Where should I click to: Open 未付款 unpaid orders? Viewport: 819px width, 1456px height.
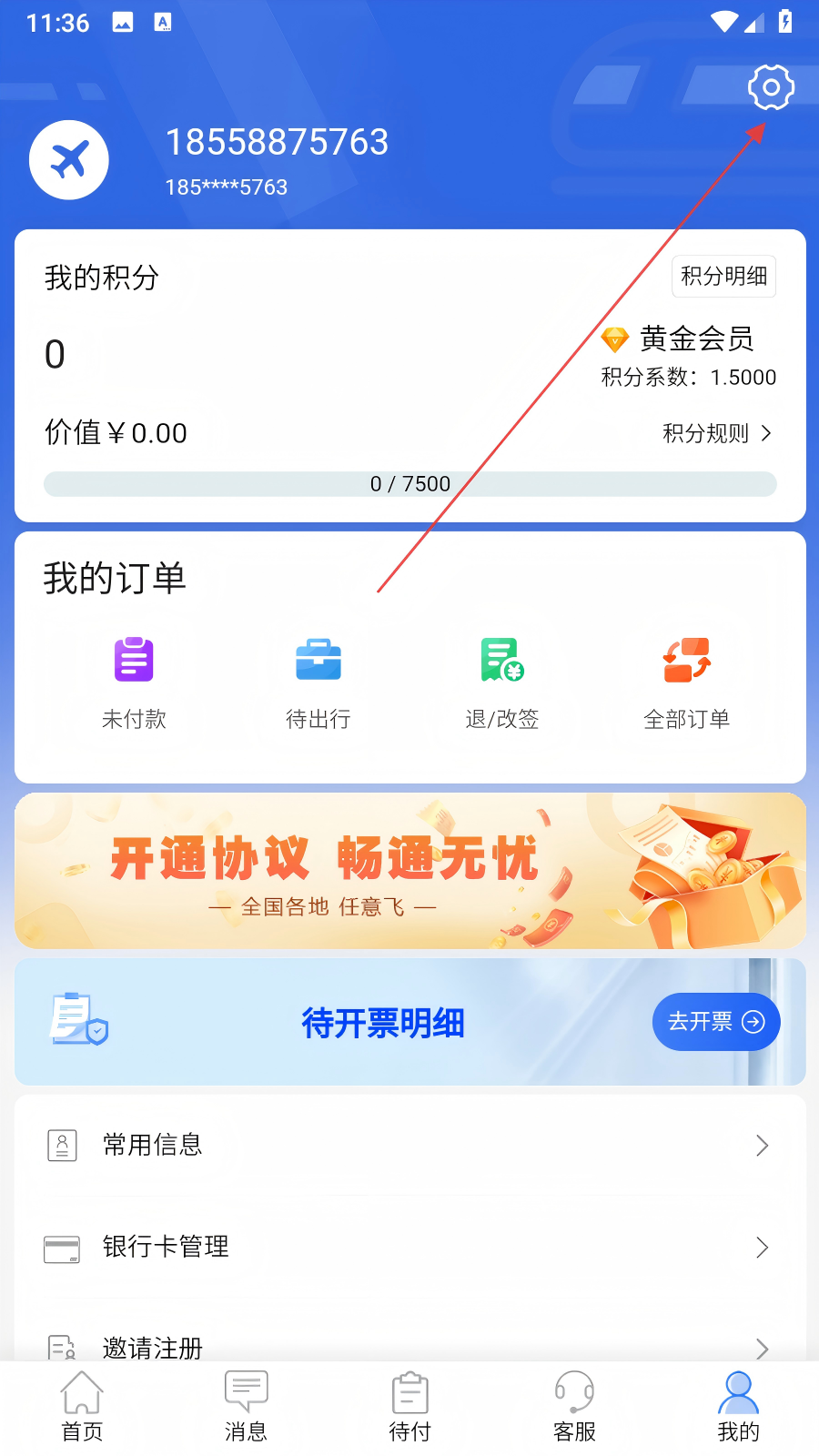pyautogui.click(x=134, y=682)
